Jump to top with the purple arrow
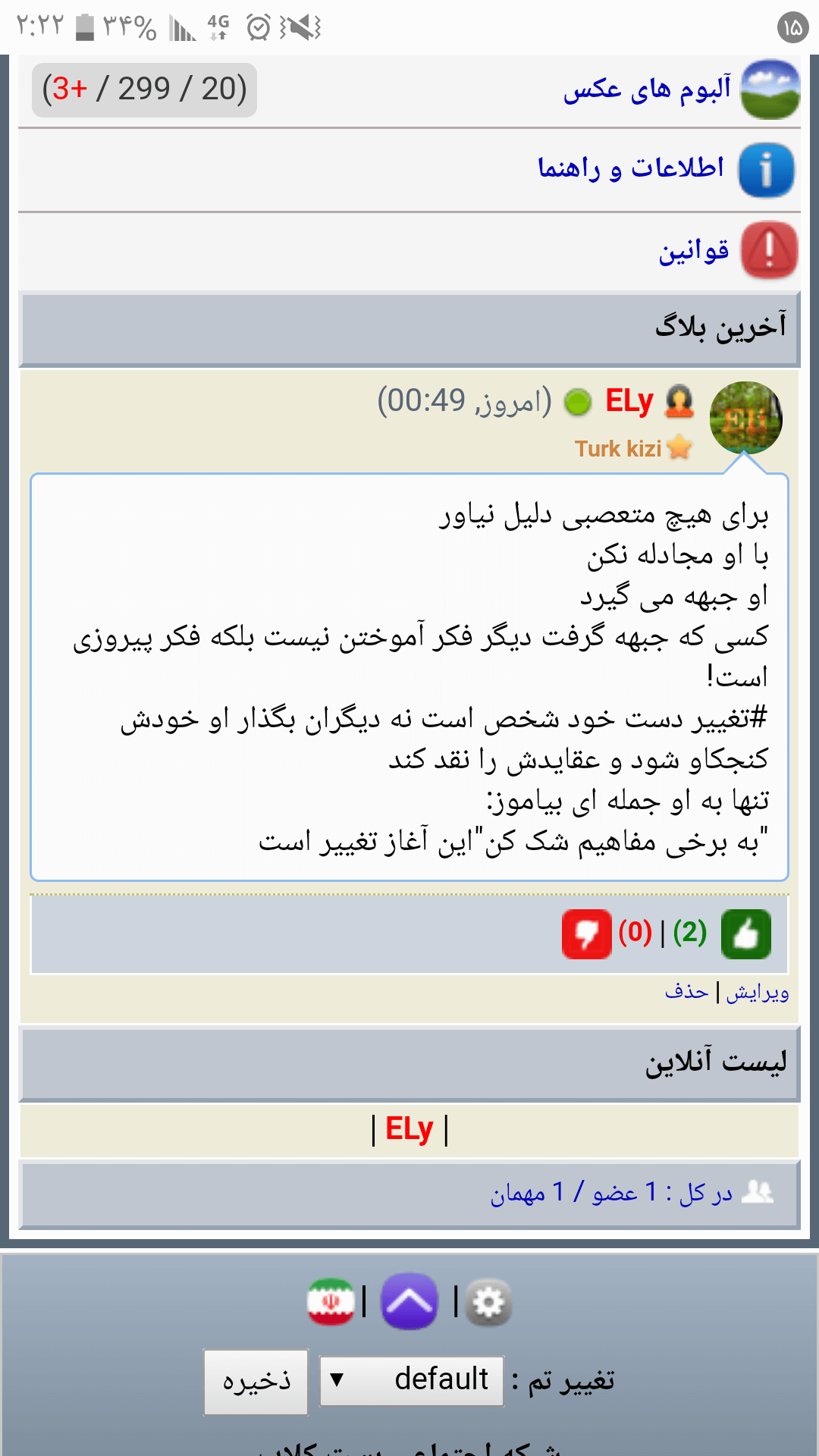 click(409, 1302)
